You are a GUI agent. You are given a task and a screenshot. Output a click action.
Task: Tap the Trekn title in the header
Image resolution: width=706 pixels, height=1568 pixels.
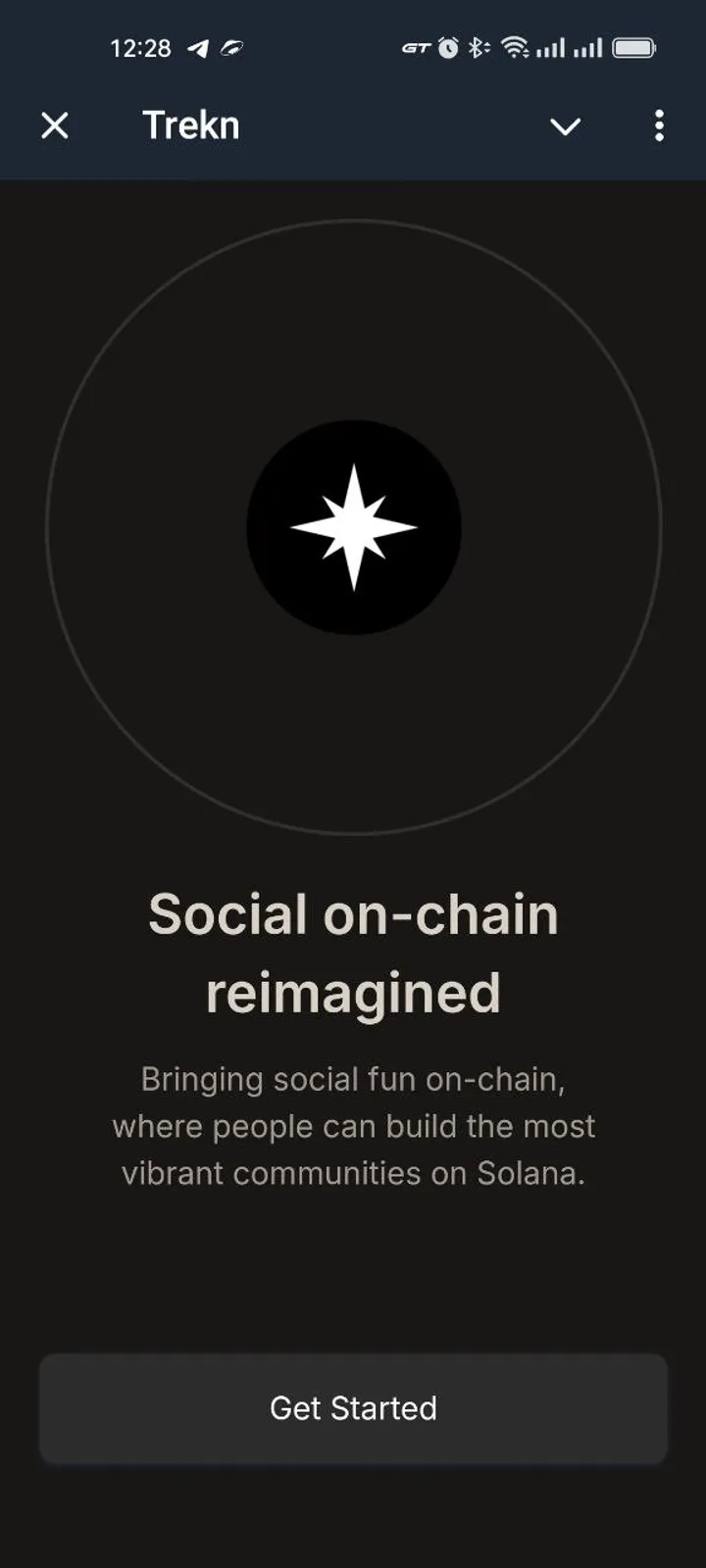[x=191, y=124]
